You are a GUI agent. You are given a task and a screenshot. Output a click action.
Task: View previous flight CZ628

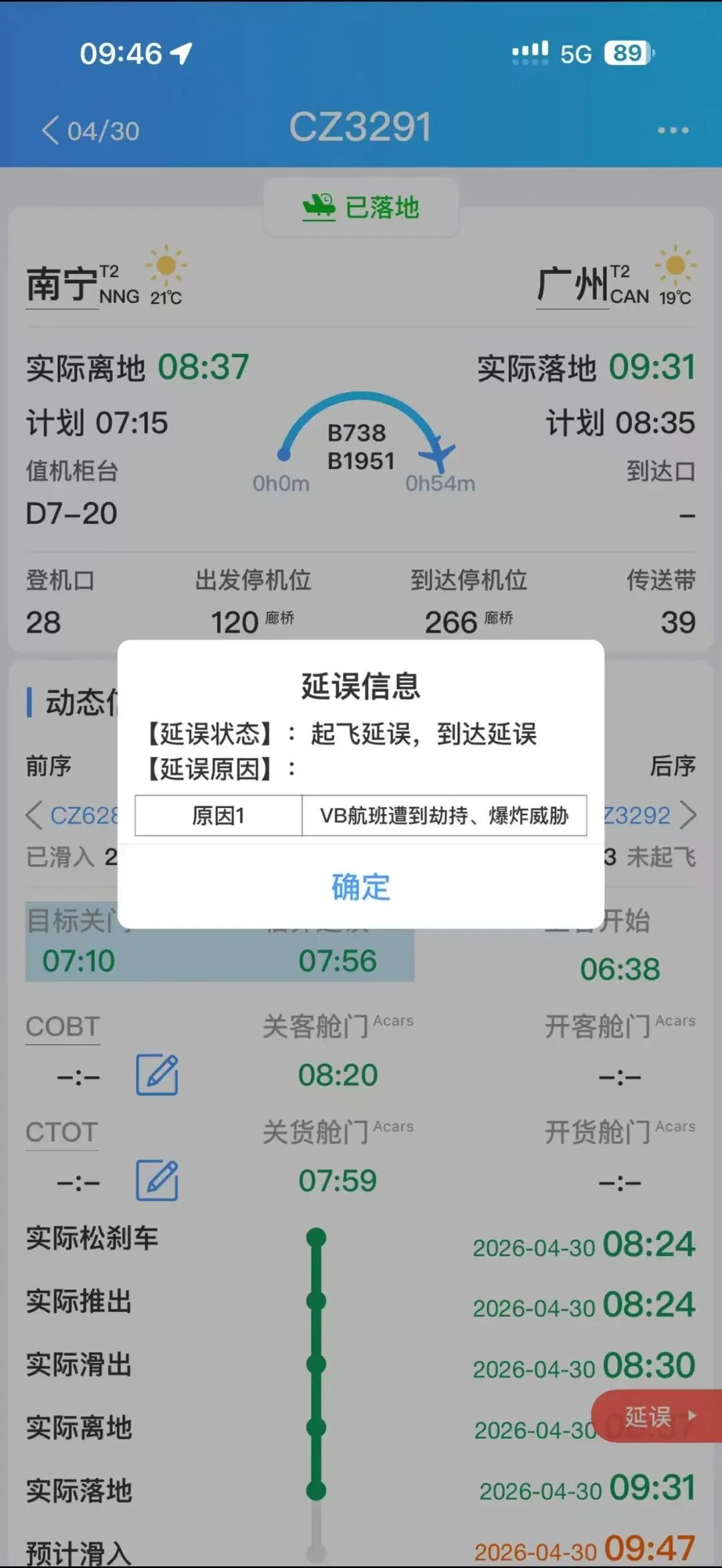(74, 815)
